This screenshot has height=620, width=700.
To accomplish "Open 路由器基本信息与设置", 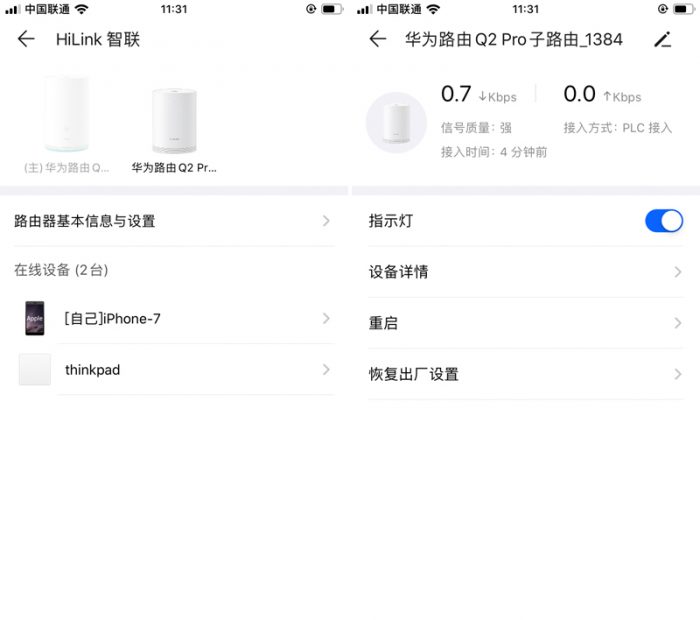I will [172, 221].
